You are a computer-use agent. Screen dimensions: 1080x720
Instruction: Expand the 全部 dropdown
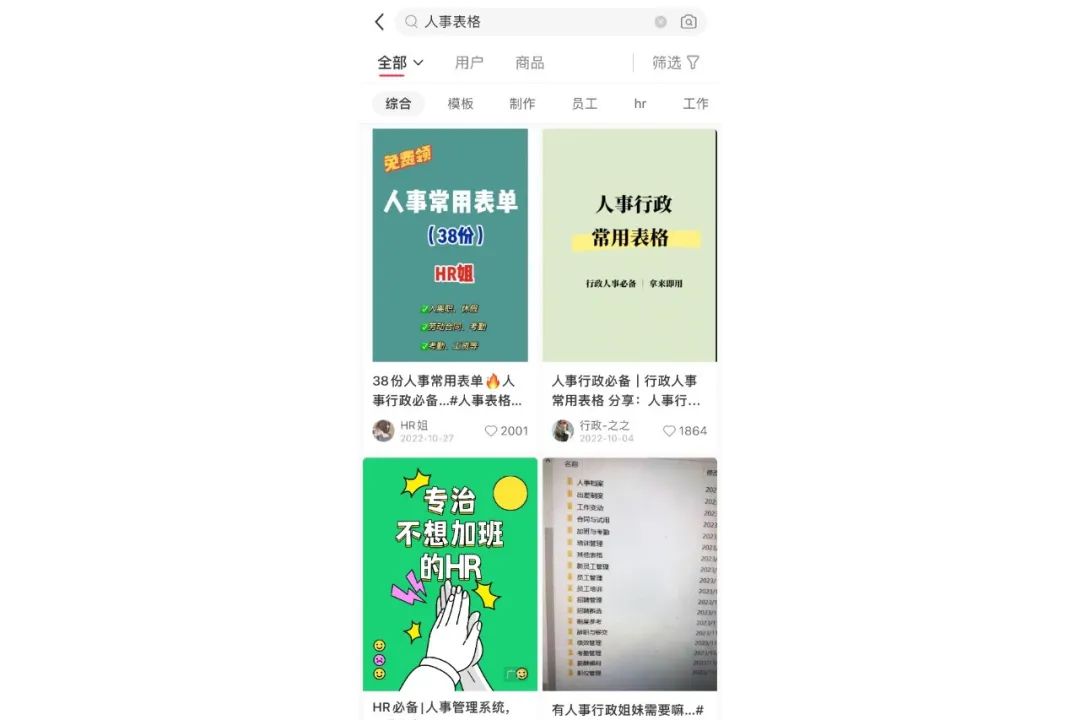coord(400,63)
